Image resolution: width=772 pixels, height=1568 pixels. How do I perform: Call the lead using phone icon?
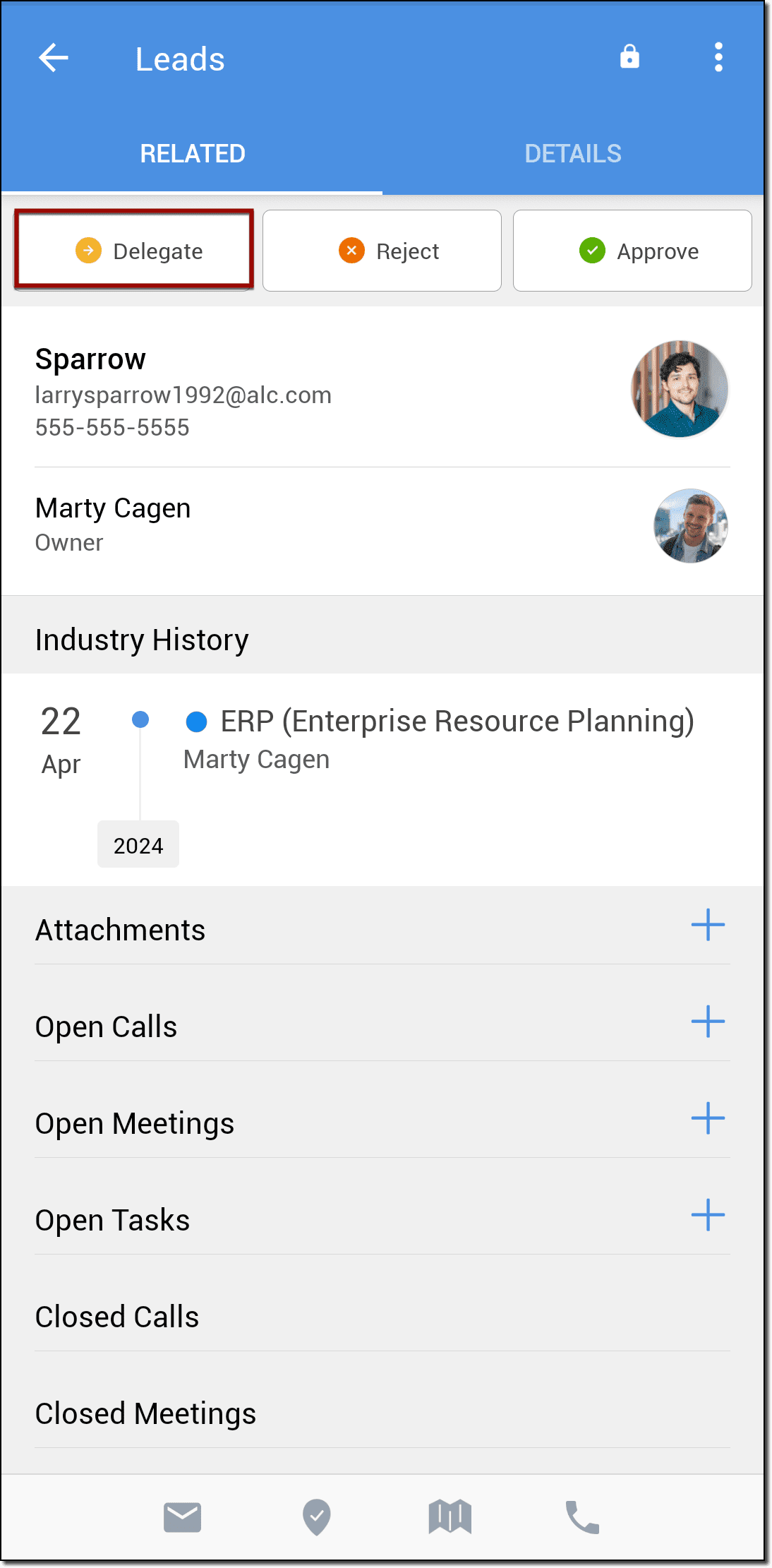click(x=582, y=1517)
